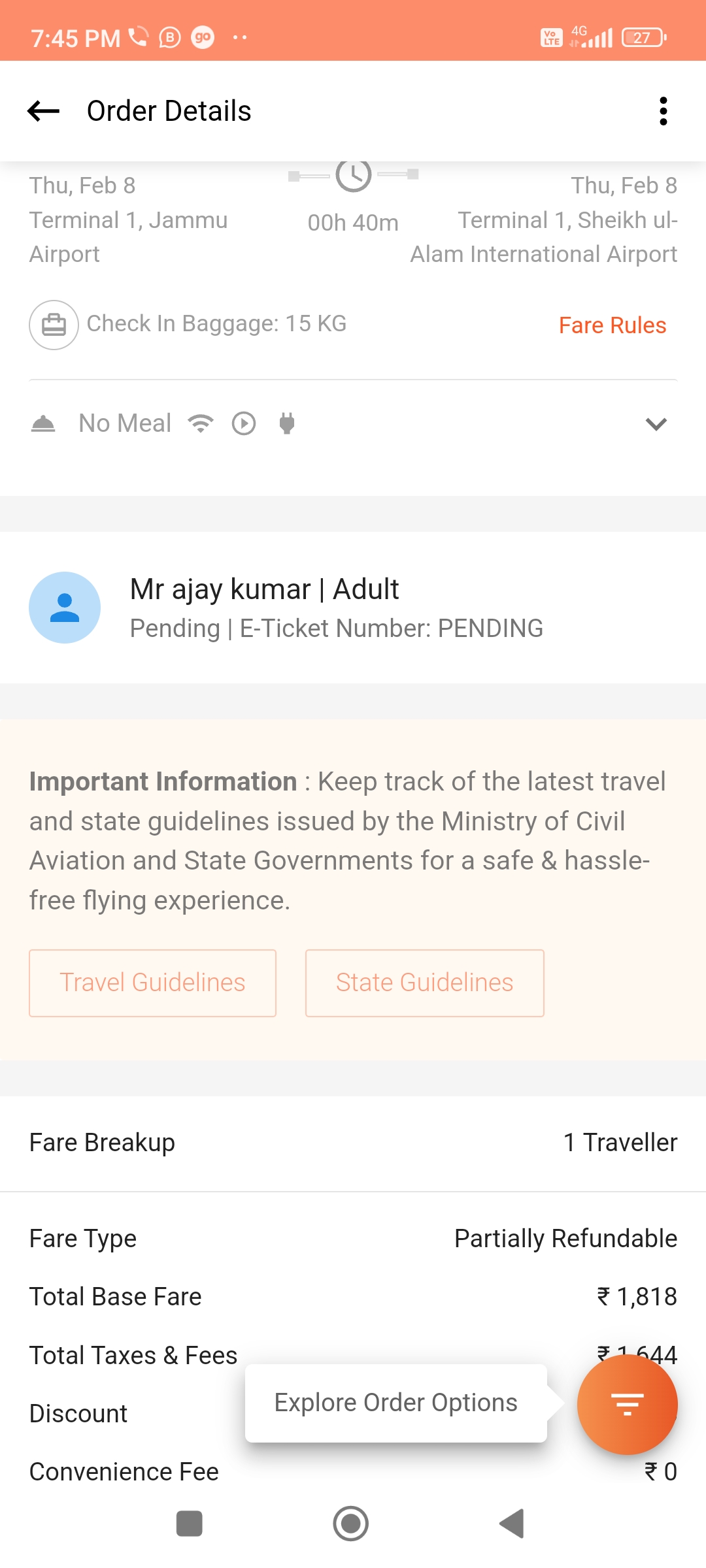
Task: Expand the No Meal amenities row
Action: click(x=656, y=424)
